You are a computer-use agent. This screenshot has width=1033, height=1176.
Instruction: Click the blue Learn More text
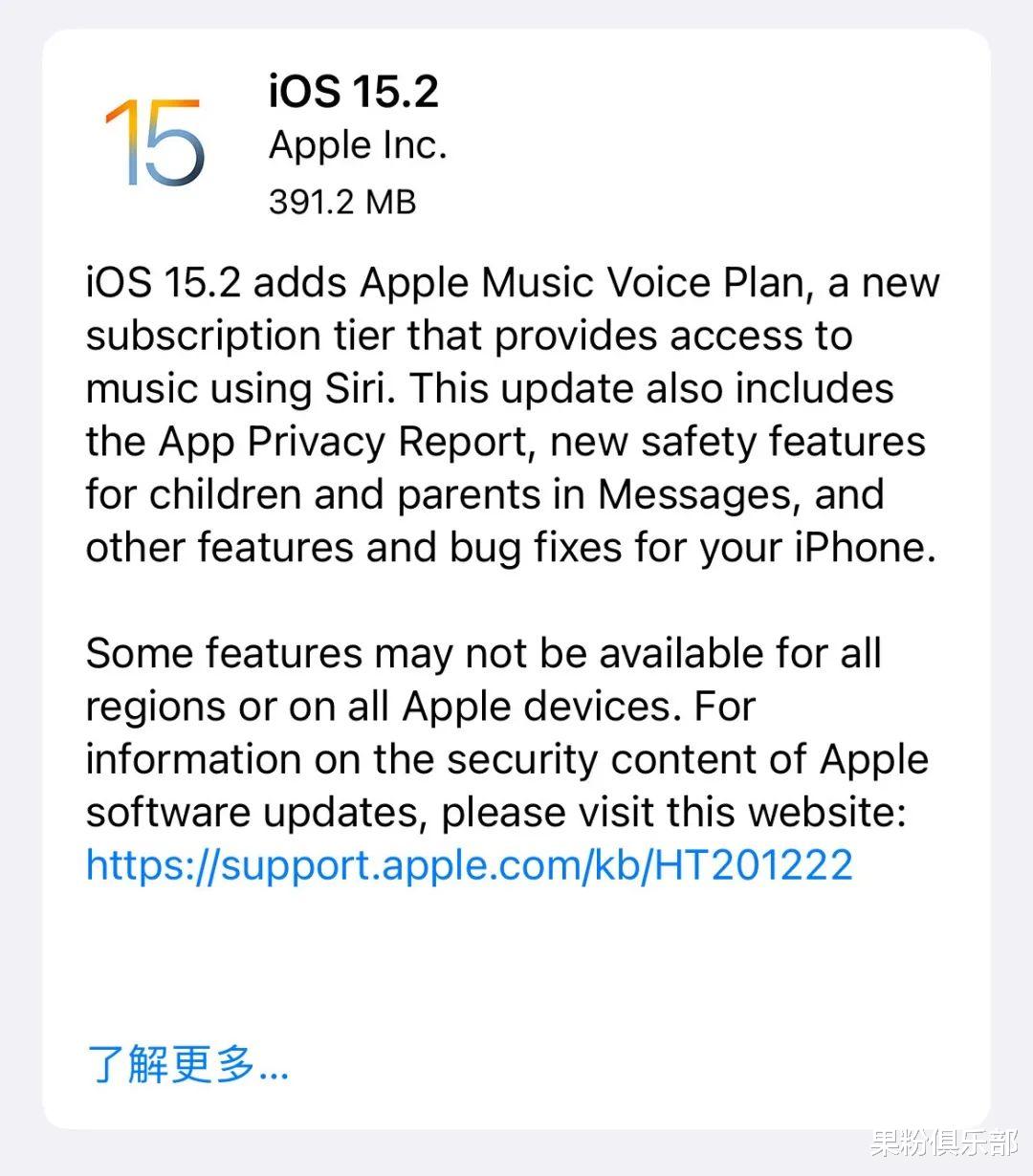tap(187, 1064)
